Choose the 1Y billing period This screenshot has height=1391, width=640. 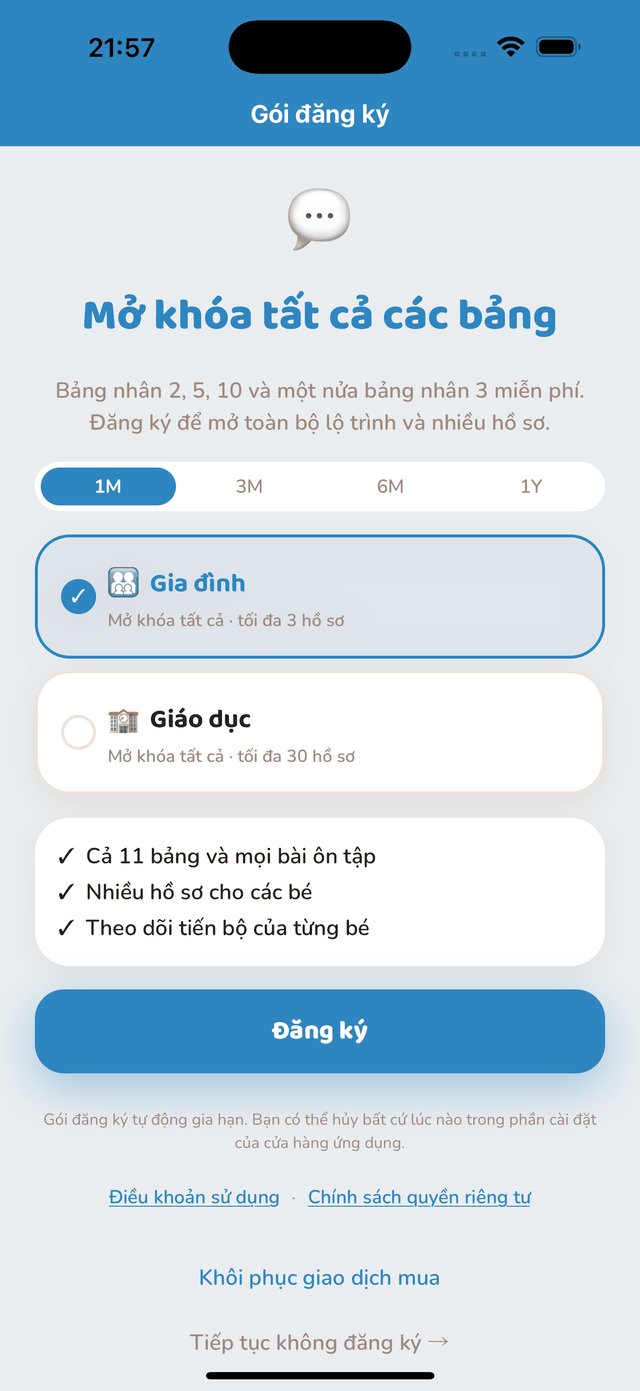(x=531, y=486)
